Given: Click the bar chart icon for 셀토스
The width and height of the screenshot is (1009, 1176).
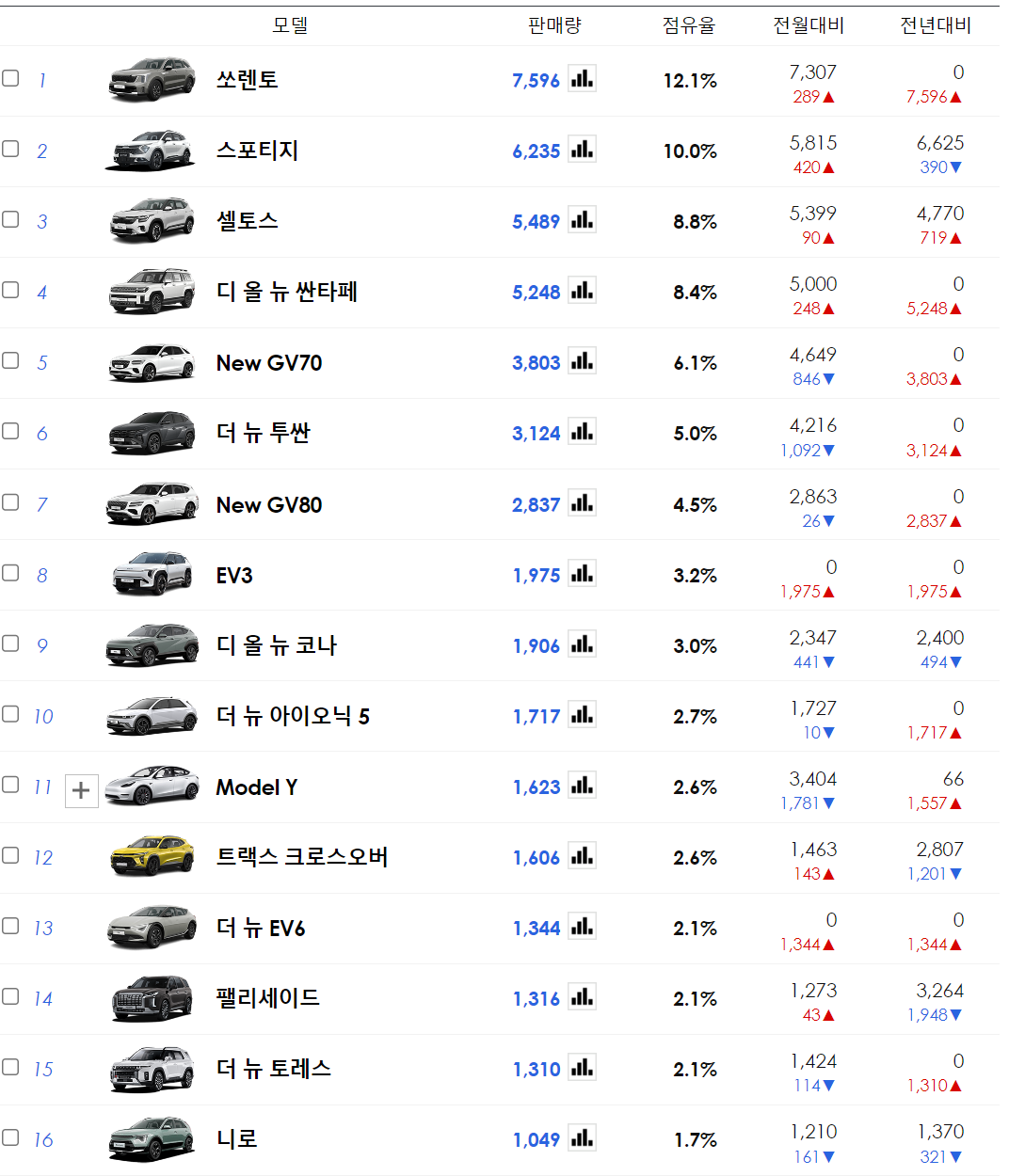Looking at the screenshot, I should [x=582, y=220].
